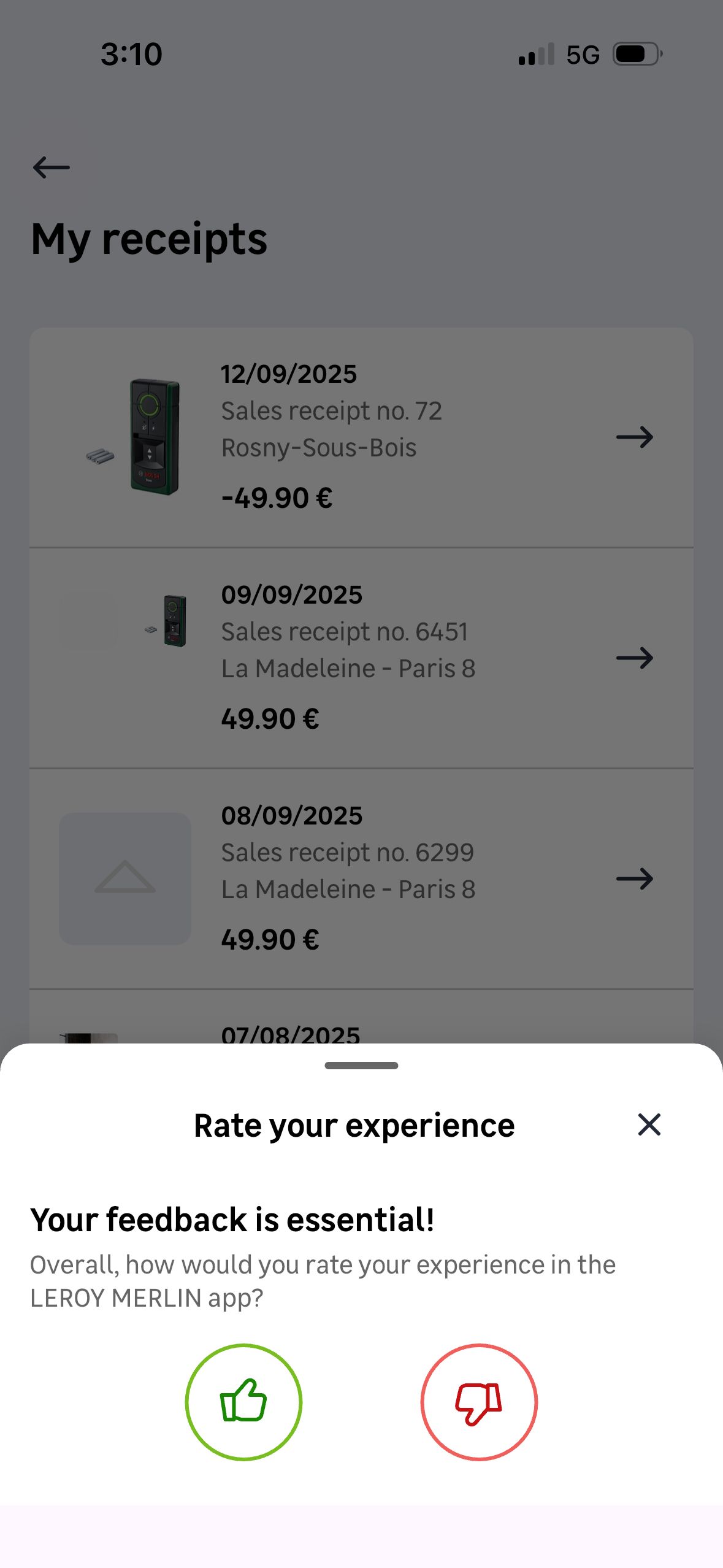Go back from My receipts
Viewport: 723px width, 1568px height.
click(x=52, y=167)
